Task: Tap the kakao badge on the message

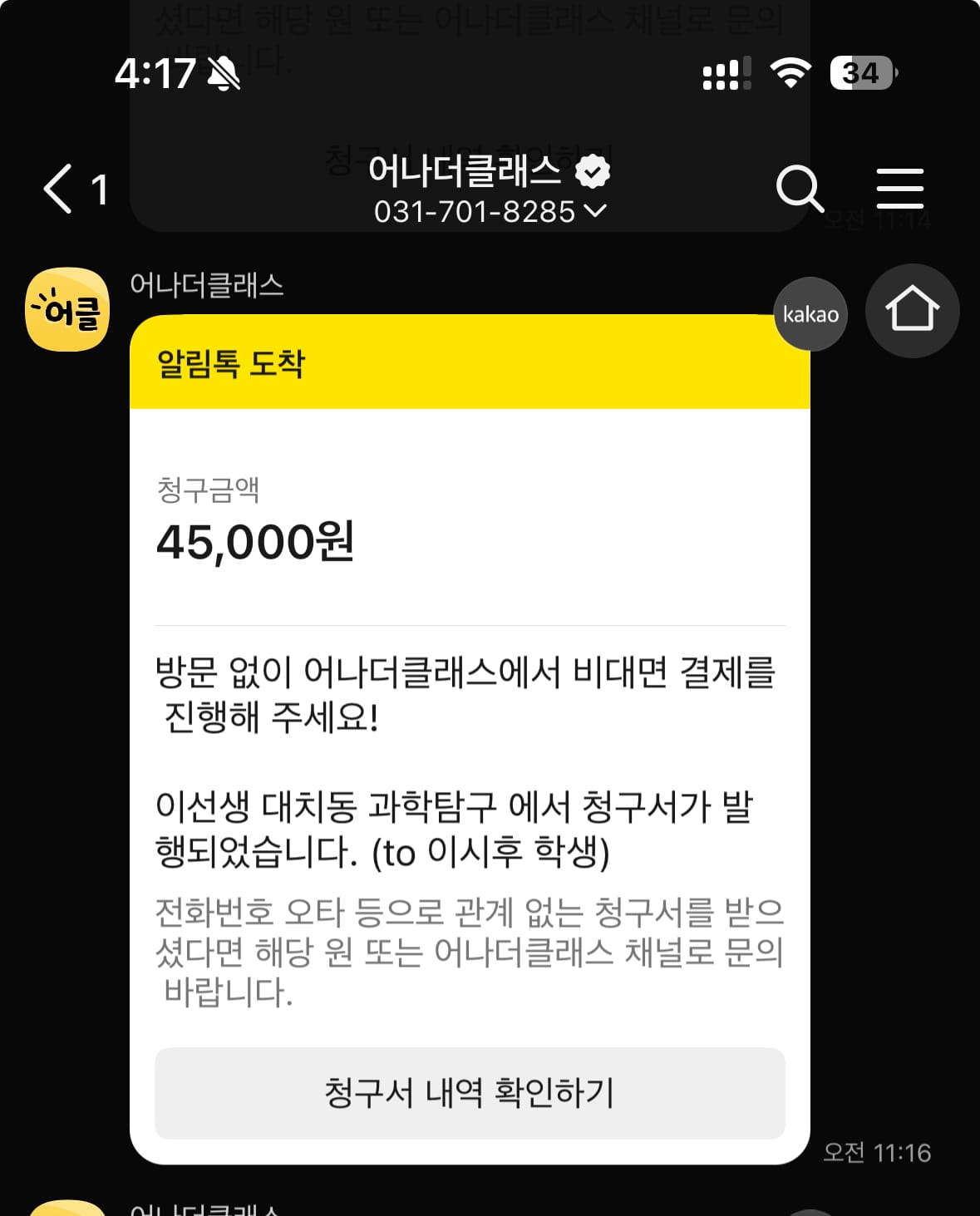Action: click(x=810, y=314)
